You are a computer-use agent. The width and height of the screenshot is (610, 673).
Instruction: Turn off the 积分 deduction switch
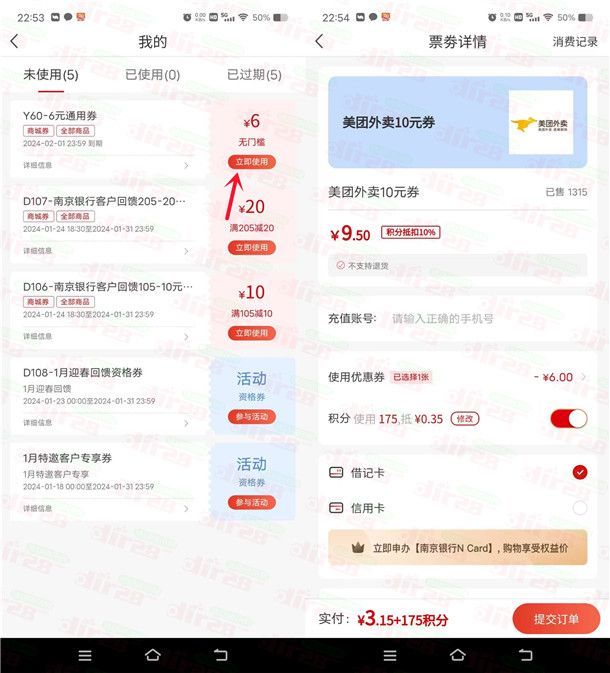pyautogui.click(x=568, y=418)
